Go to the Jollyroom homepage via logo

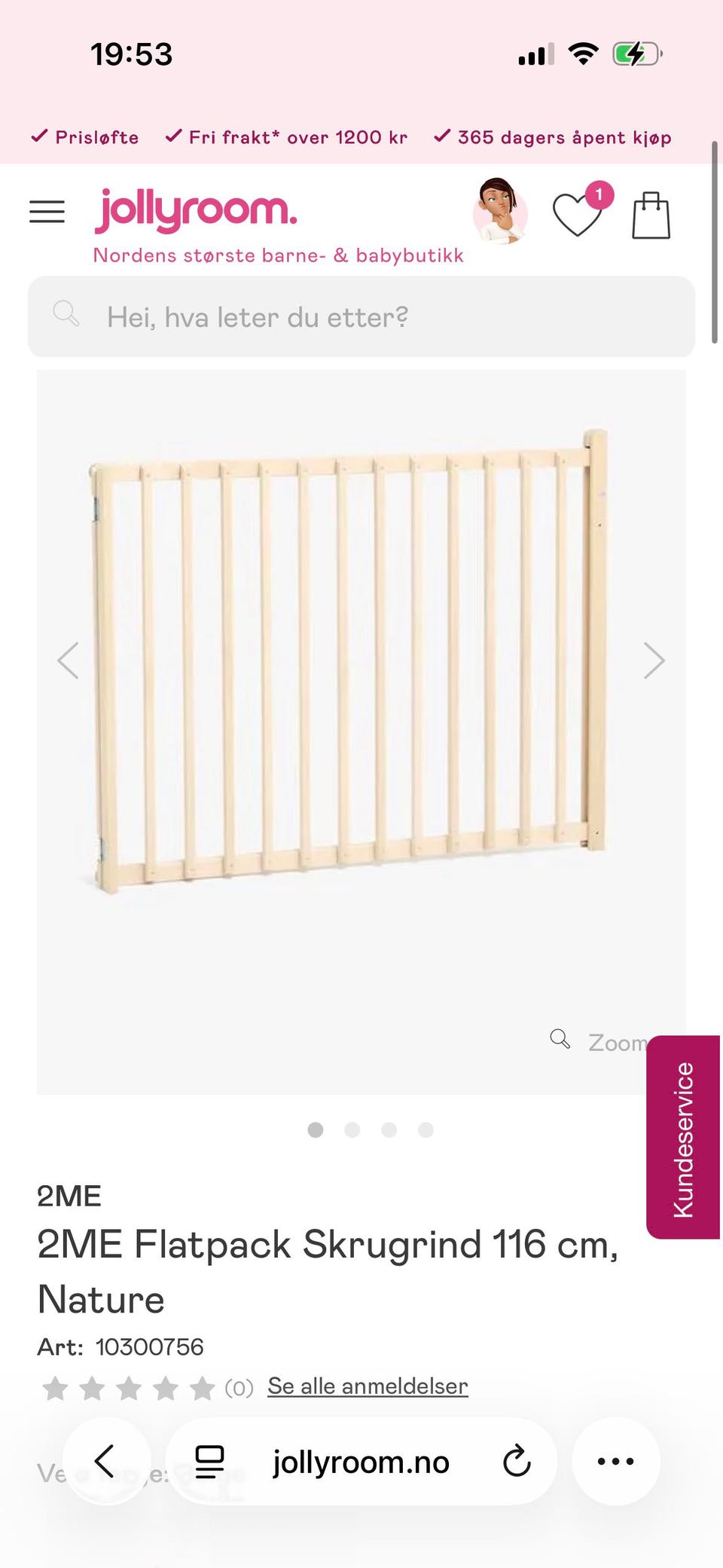(x=196, y=210)
